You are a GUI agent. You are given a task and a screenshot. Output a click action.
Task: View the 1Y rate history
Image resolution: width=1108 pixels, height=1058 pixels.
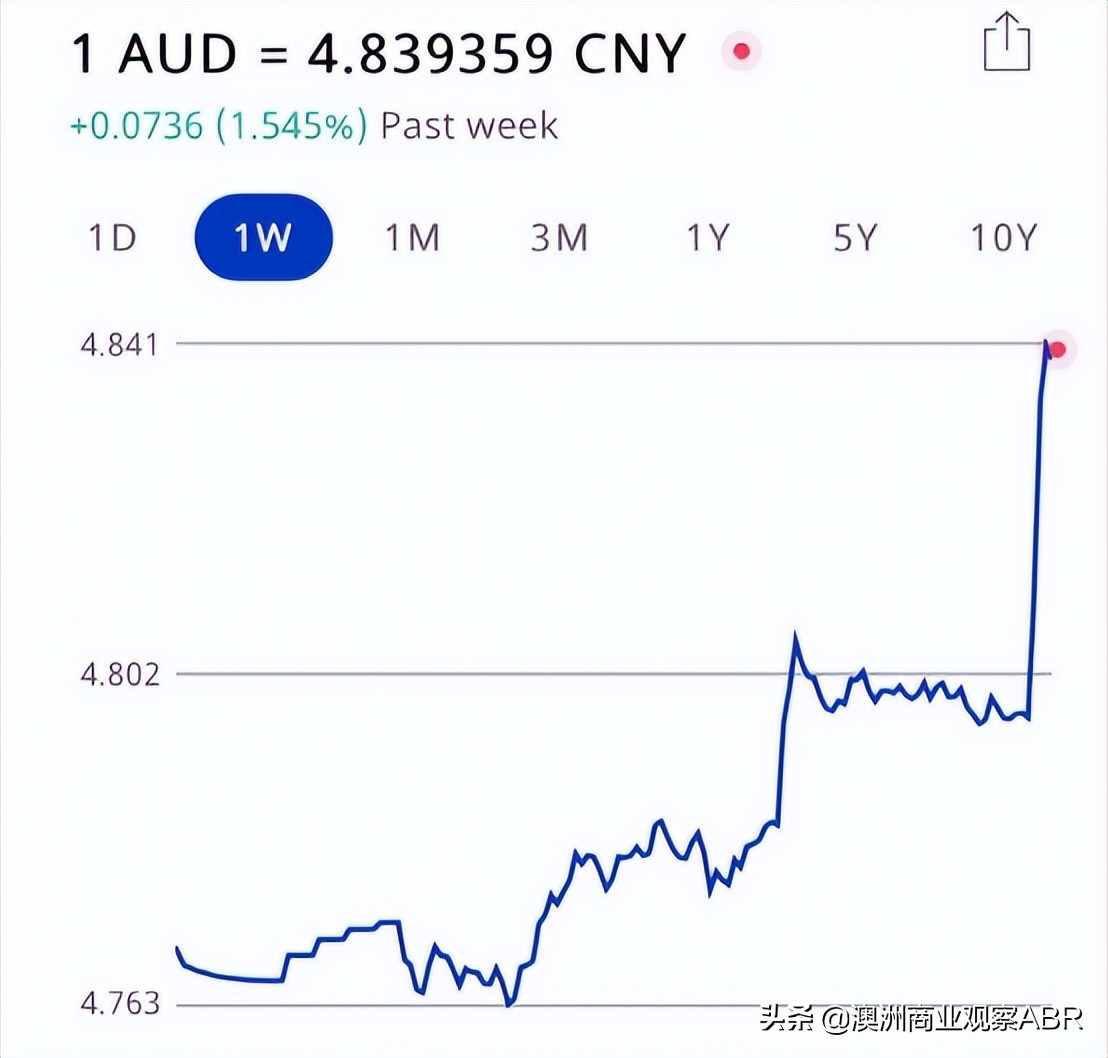(x=707, y=238)
